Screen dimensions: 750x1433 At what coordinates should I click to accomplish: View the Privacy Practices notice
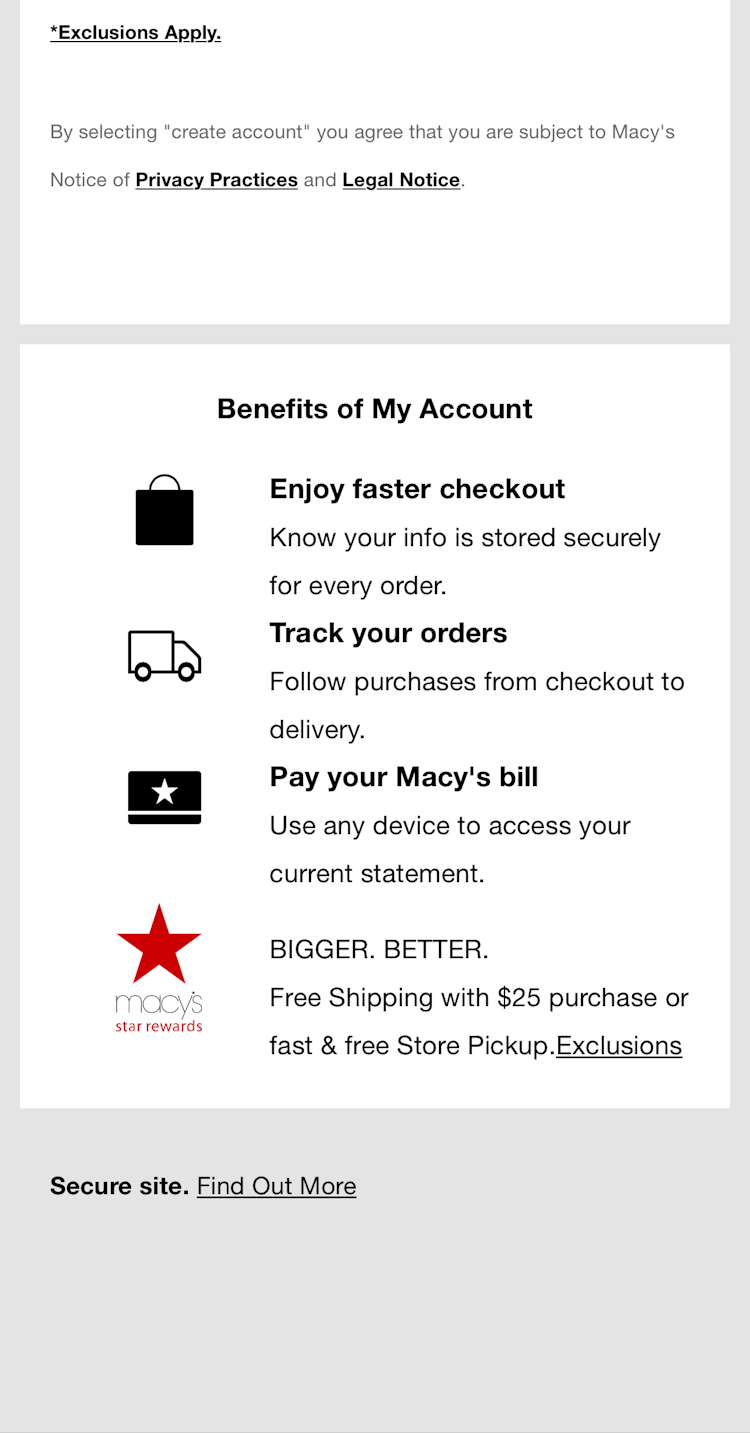(216, 180)
